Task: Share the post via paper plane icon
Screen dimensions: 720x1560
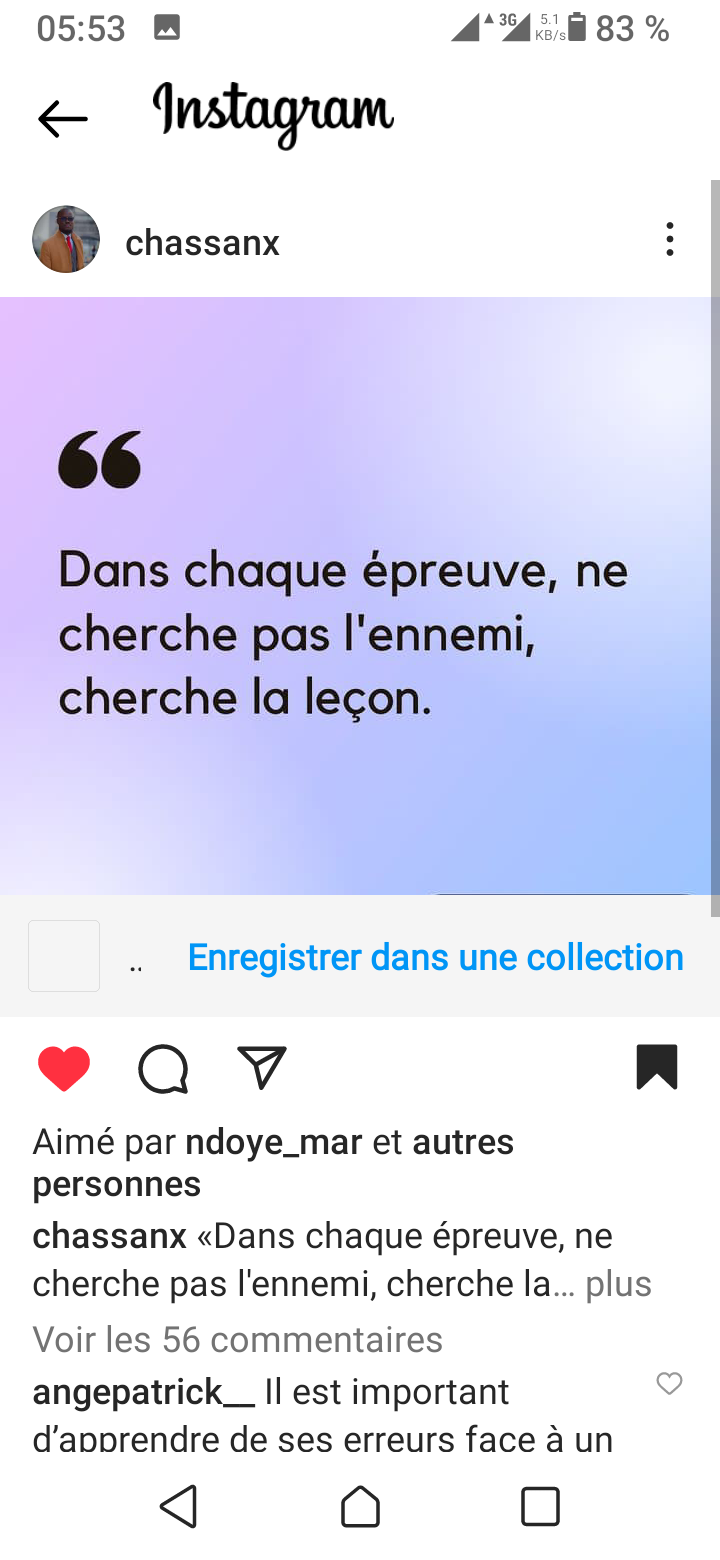Action: 262,1066
